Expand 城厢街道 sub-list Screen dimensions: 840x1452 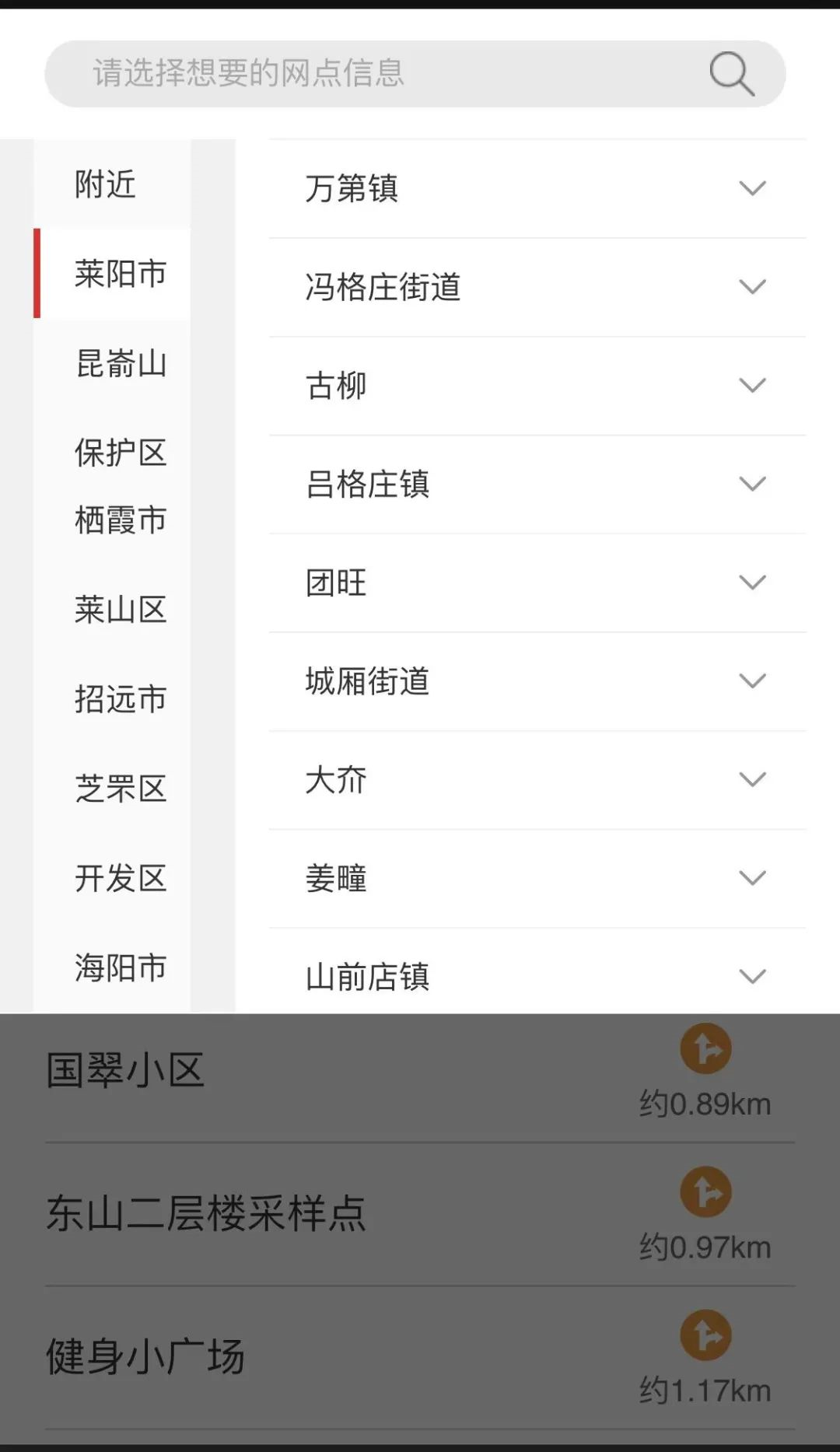click(x=537, y=681)
